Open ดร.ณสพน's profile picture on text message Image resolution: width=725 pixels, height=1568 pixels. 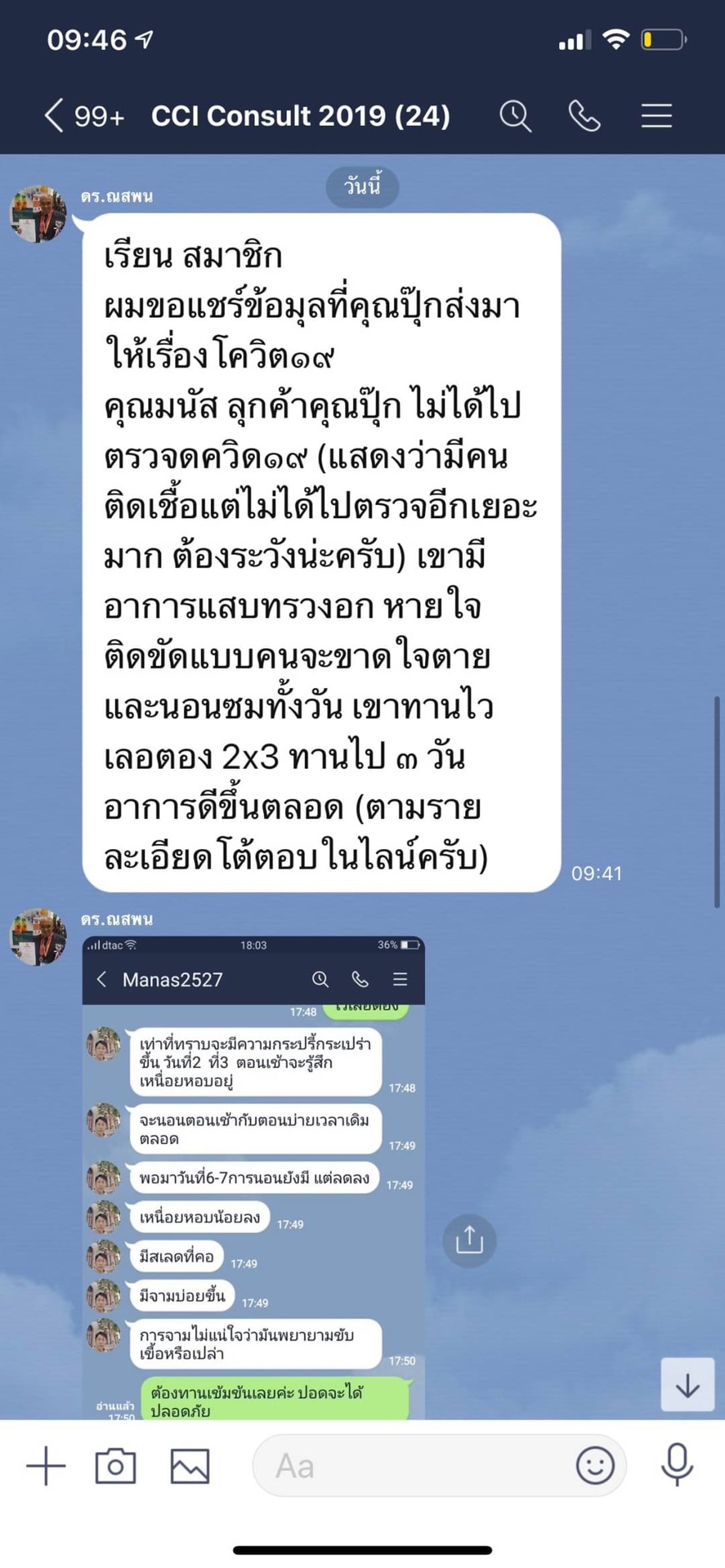[37, 214]
